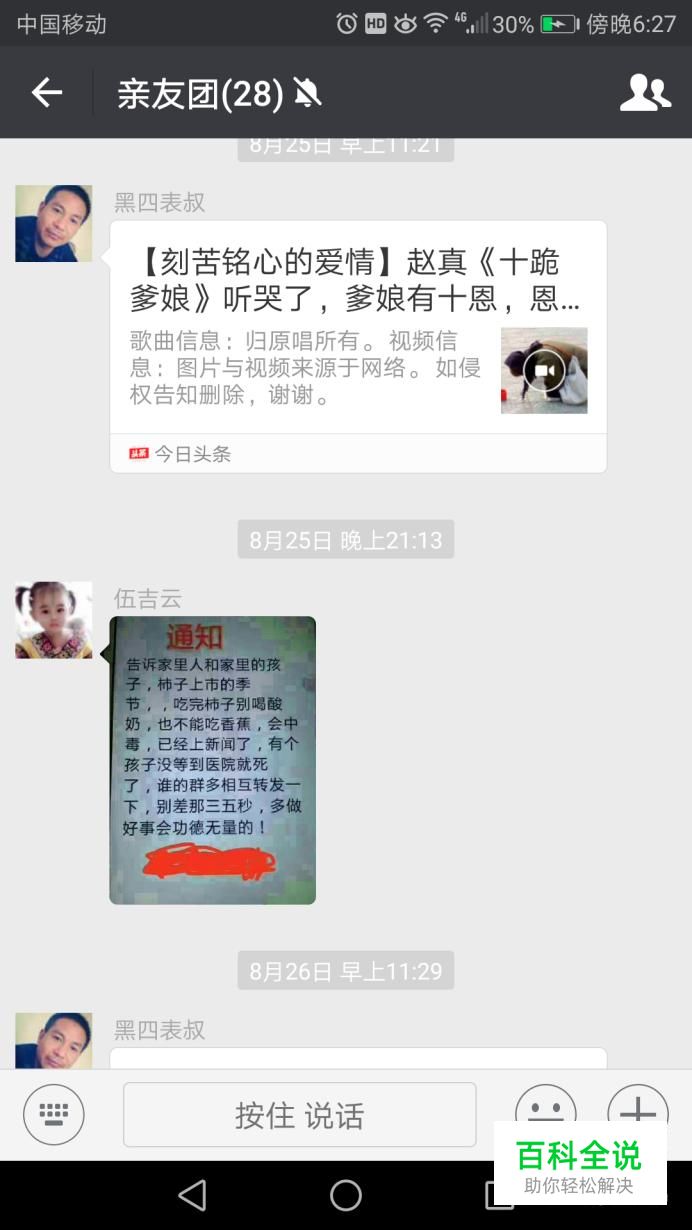Hold the 按住 说话 voice button
This screenshot has height=1230, width=692.
click(299, 1114)
